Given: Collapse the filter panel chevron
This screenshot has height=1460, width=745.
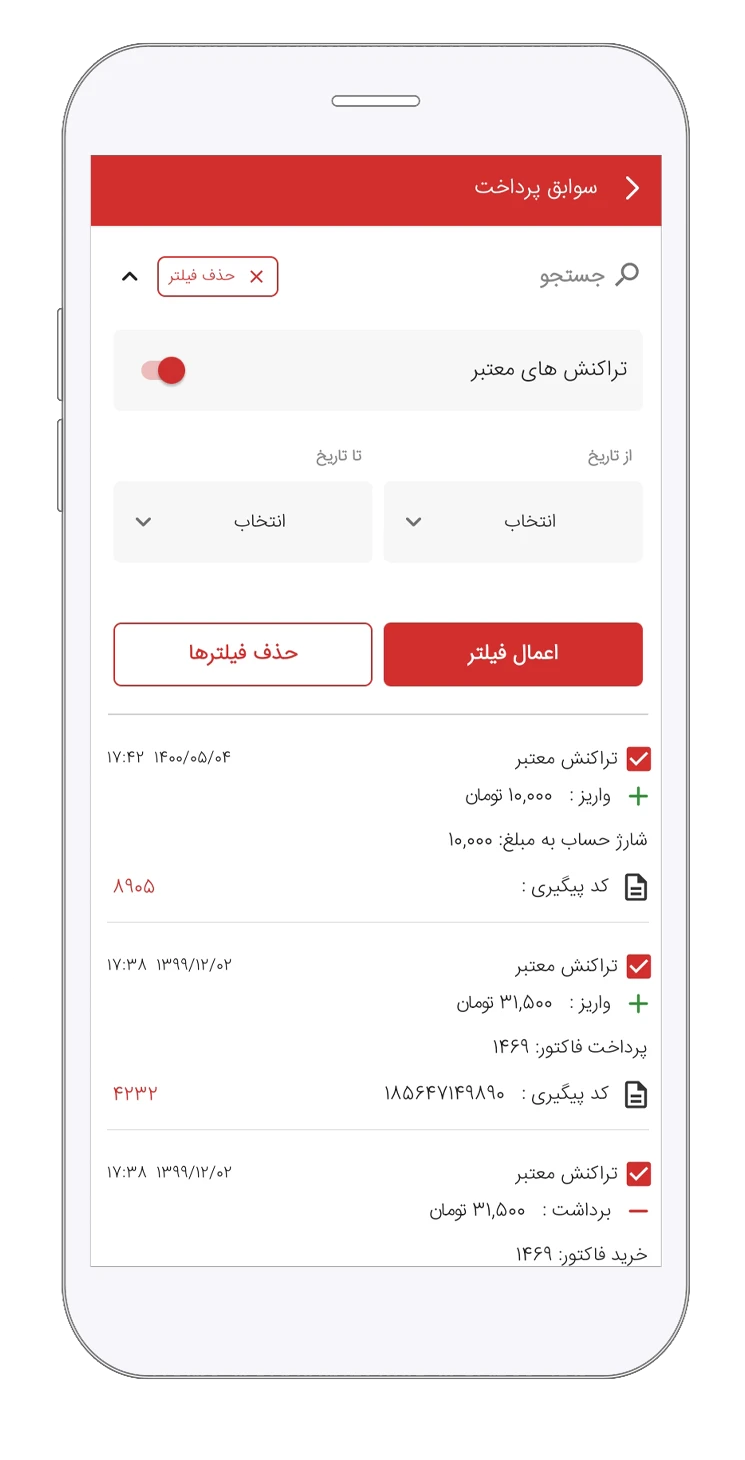Looking at the screenshot, I should 129,277.
